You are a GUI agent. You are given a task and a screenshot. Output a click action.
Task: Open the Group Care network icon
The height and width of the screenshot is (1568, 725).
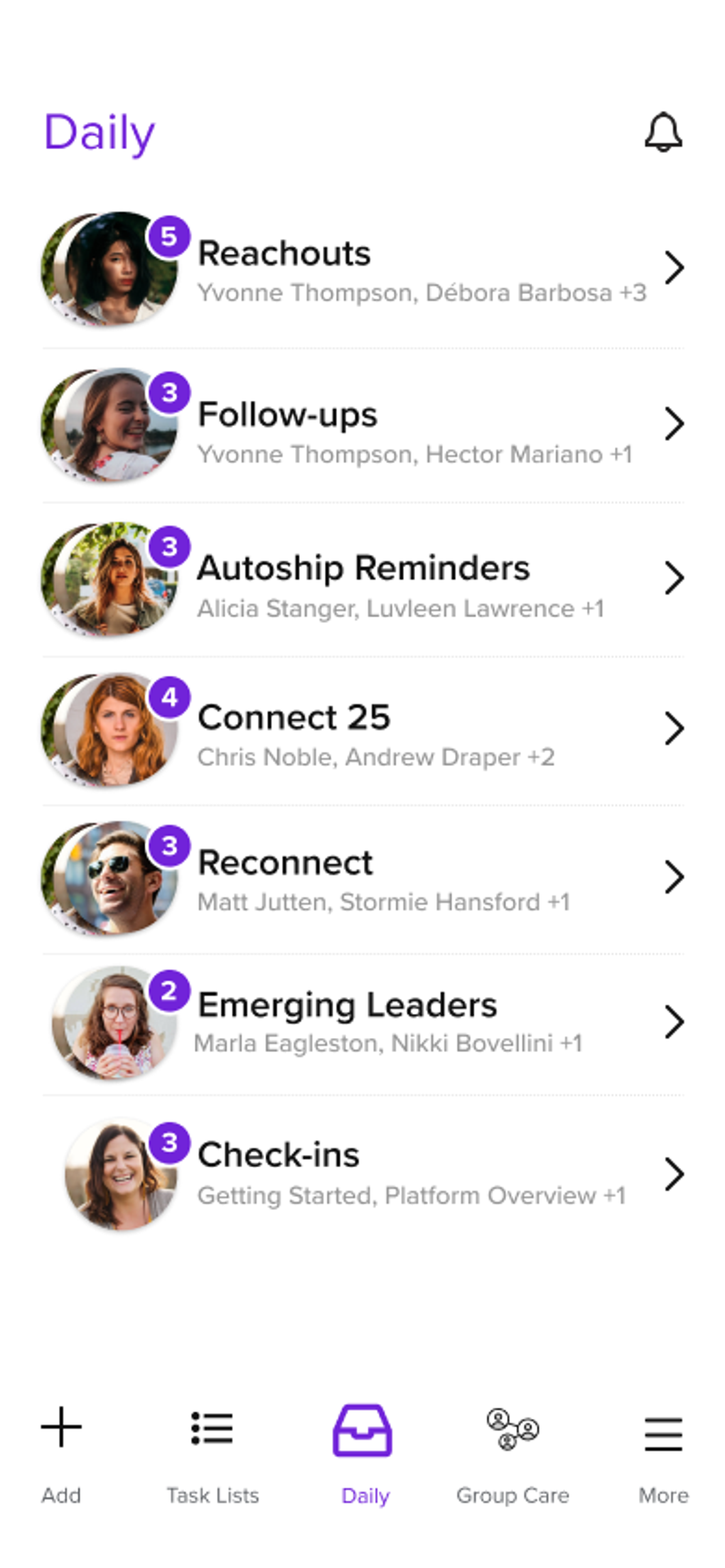click(513, 1429)
